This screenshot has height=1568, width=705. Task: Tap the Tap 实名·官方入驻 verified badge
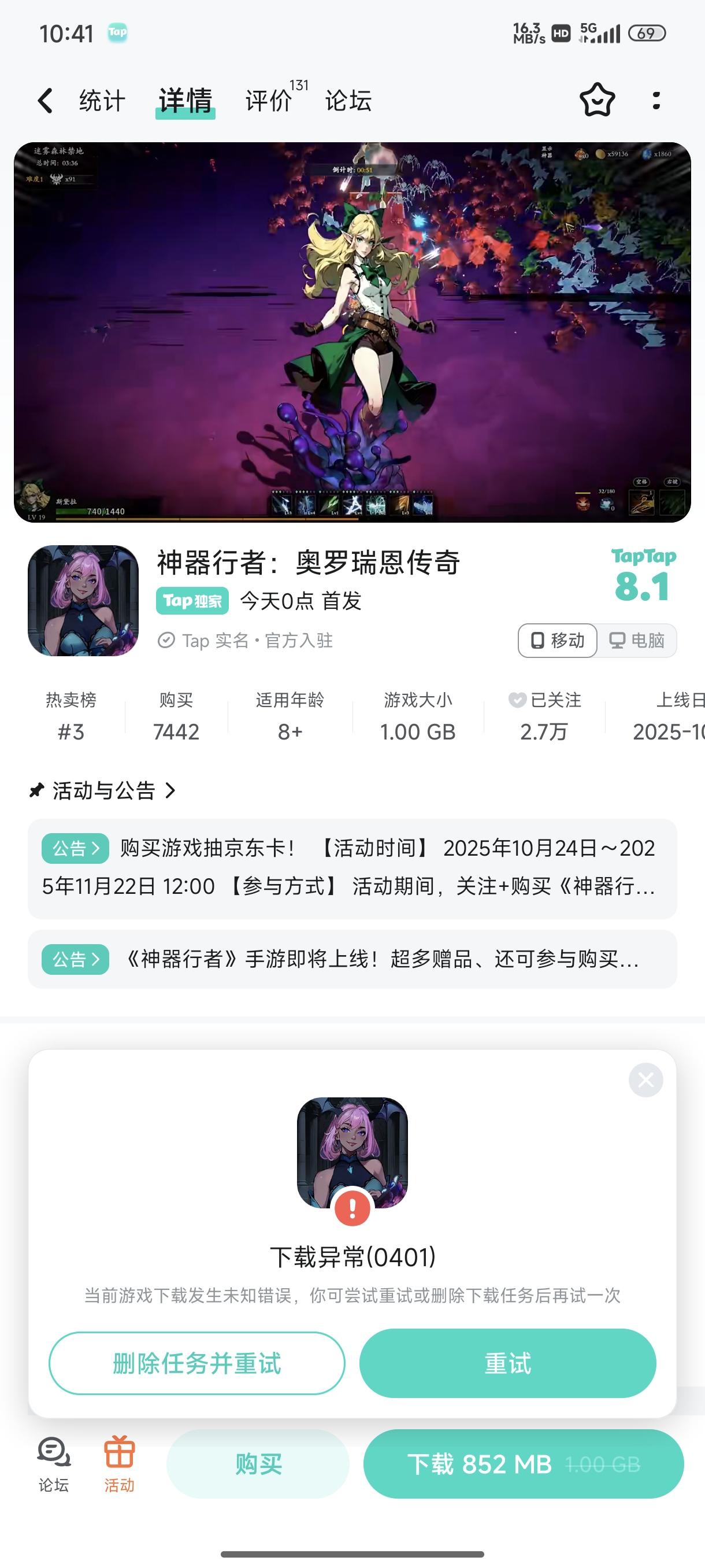pos(246,639)
